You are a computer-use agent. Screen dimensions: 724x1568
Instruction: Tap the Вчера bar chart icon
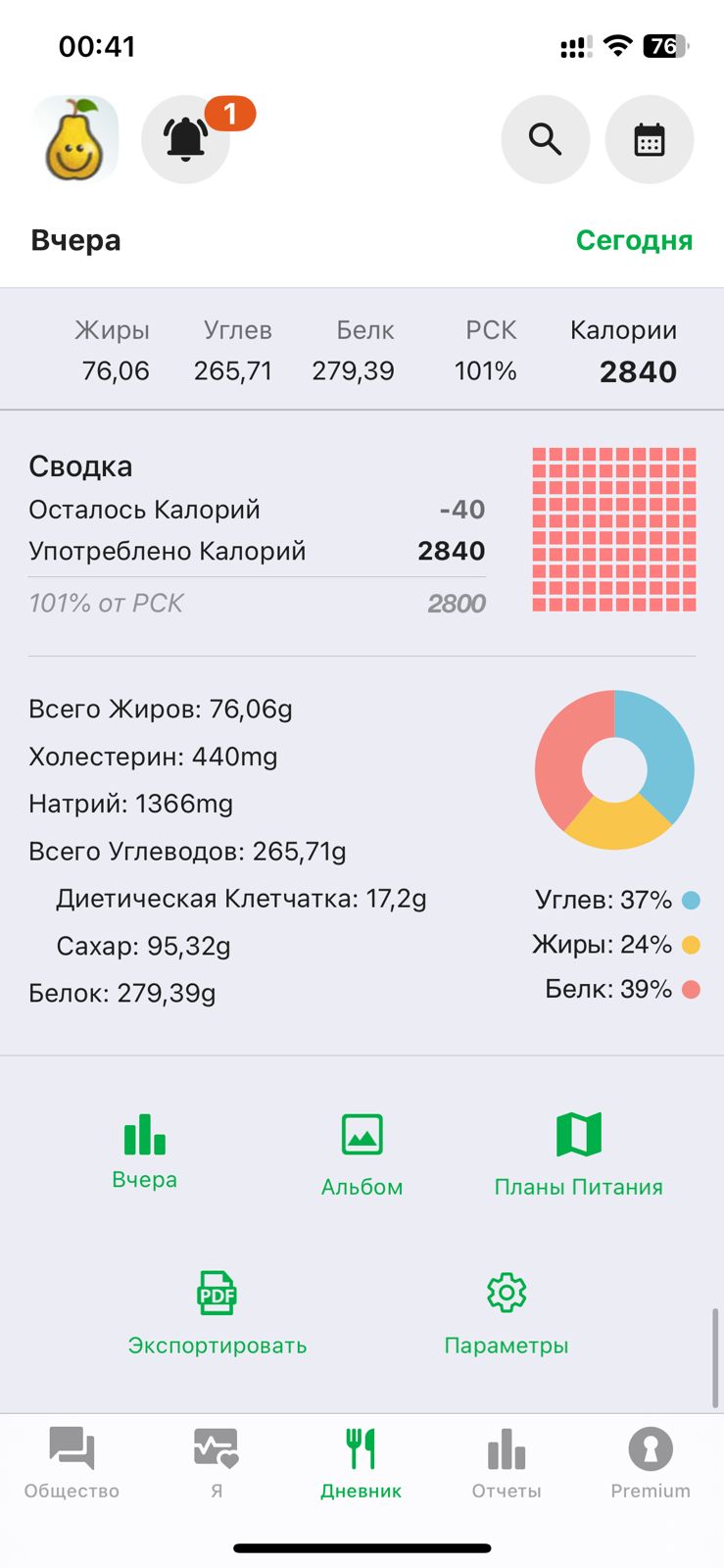[144, 1132]
